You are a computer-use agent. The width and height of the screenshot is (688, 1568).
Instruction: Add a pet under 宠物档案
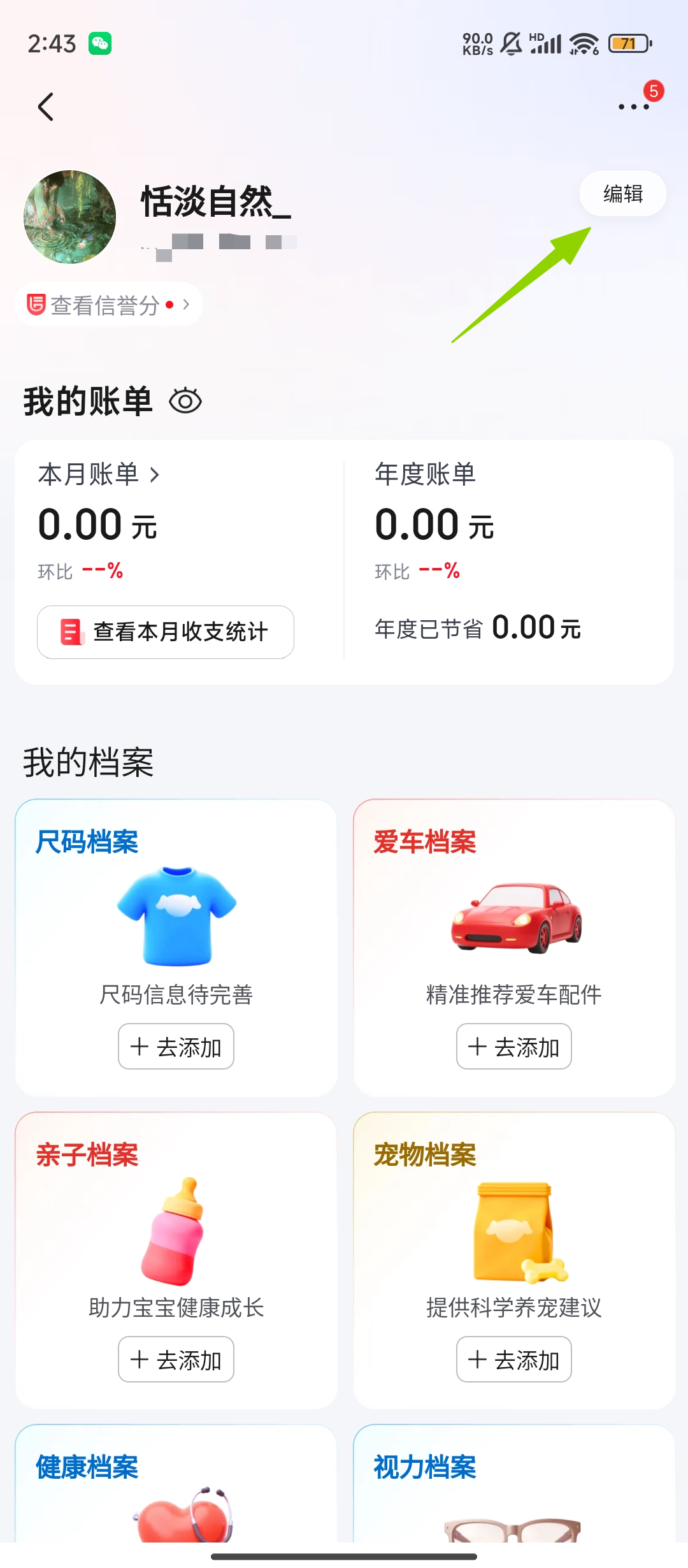tap(513, 1360)
